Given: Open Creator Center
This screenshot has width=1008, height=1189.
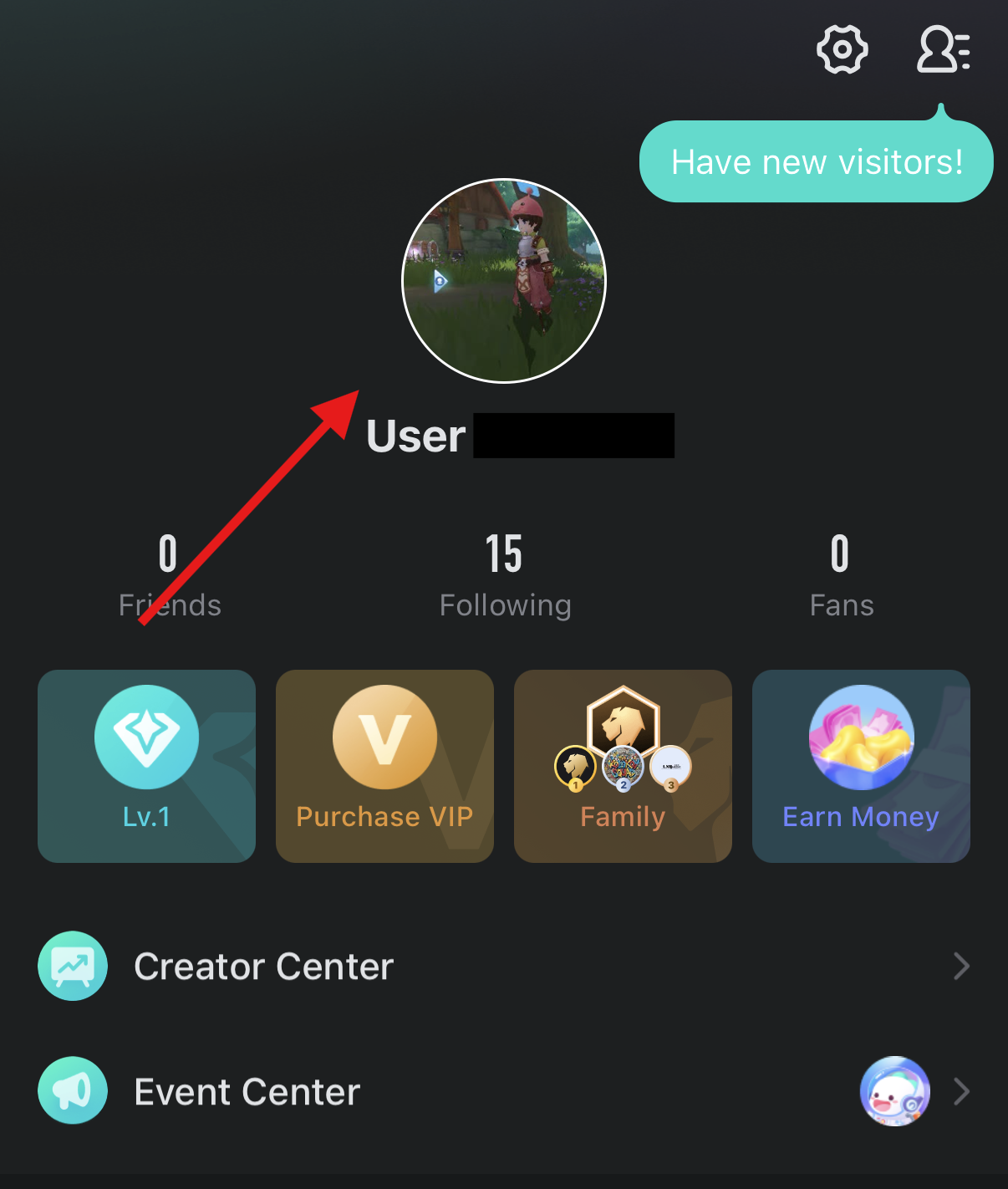Looking at the screenshot, I should tap(504, 967).
